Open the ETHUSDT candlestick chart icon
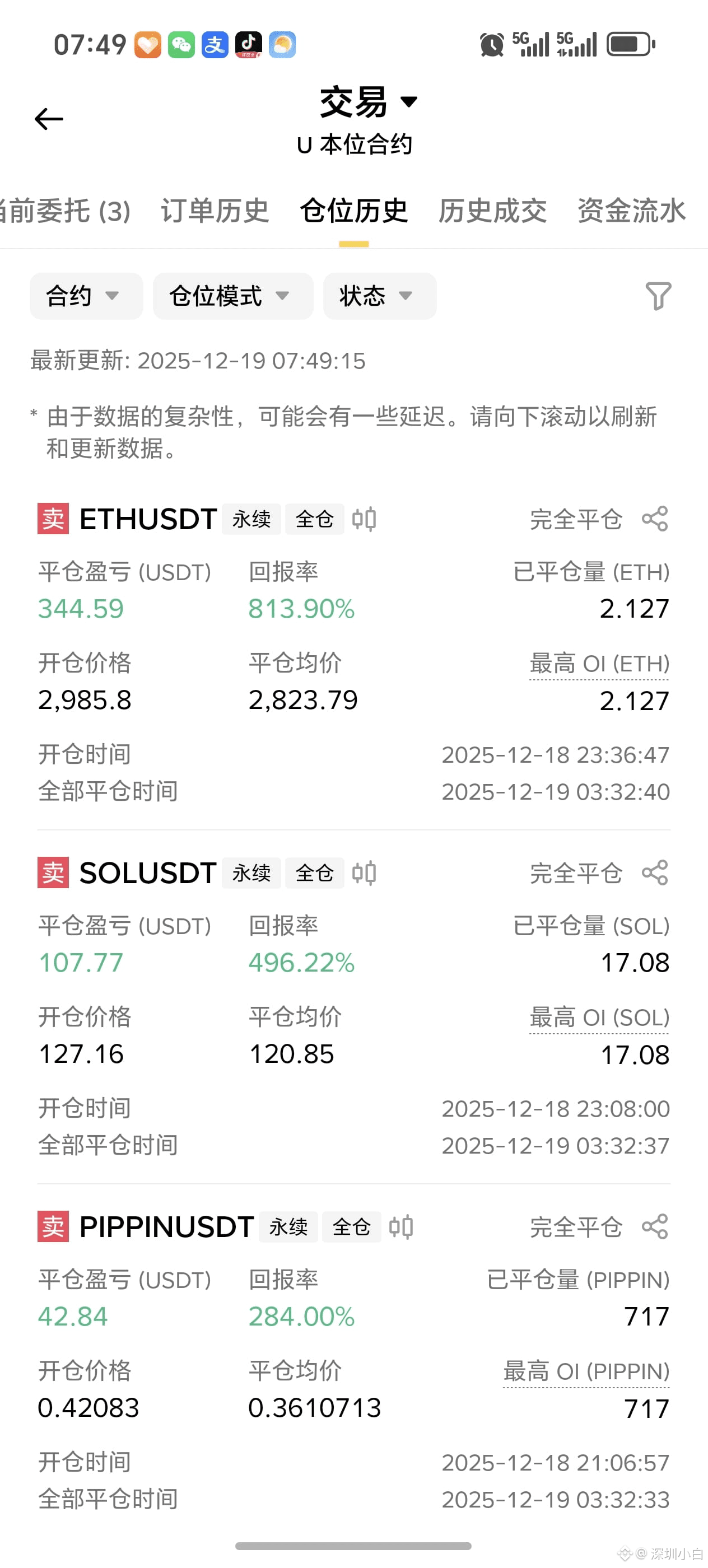 click(364, 519)
